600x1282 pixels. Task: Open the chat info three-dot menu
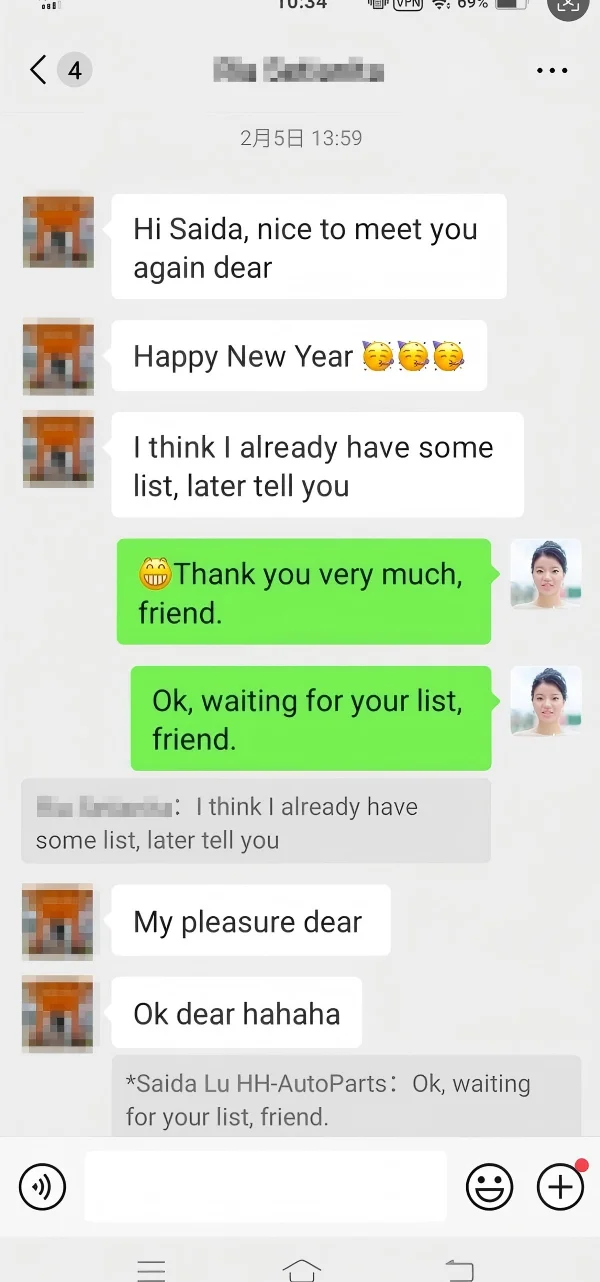552,70
